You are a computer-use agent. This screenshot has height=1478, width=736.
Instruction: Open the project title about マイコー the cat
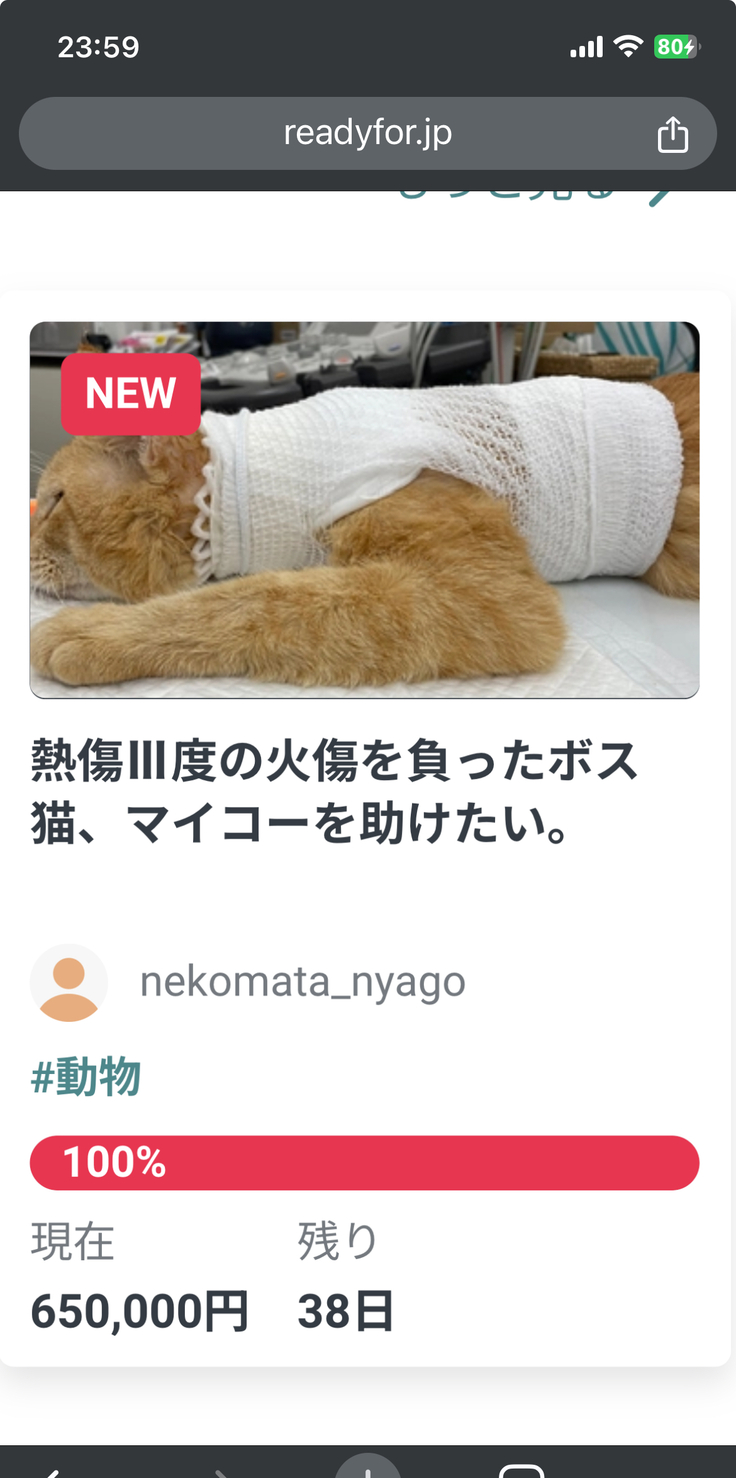[330, 790]
